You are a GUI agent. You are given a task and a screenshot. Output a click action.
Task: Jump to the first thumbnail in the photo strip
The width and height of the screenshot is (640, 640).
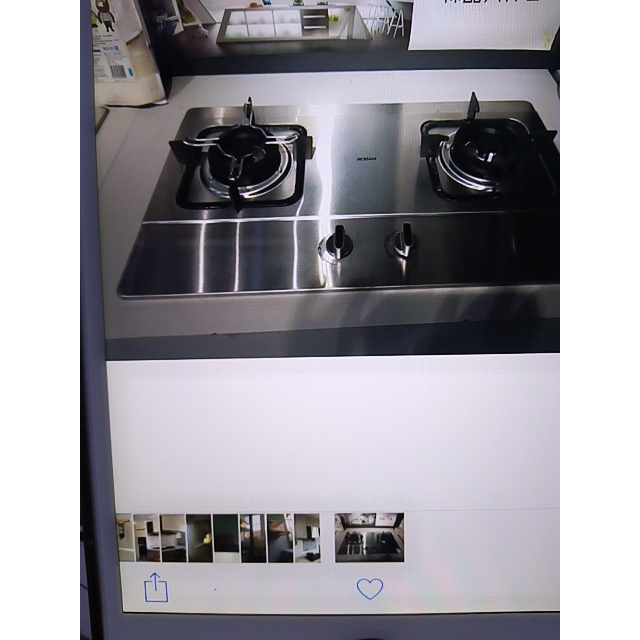125,538
